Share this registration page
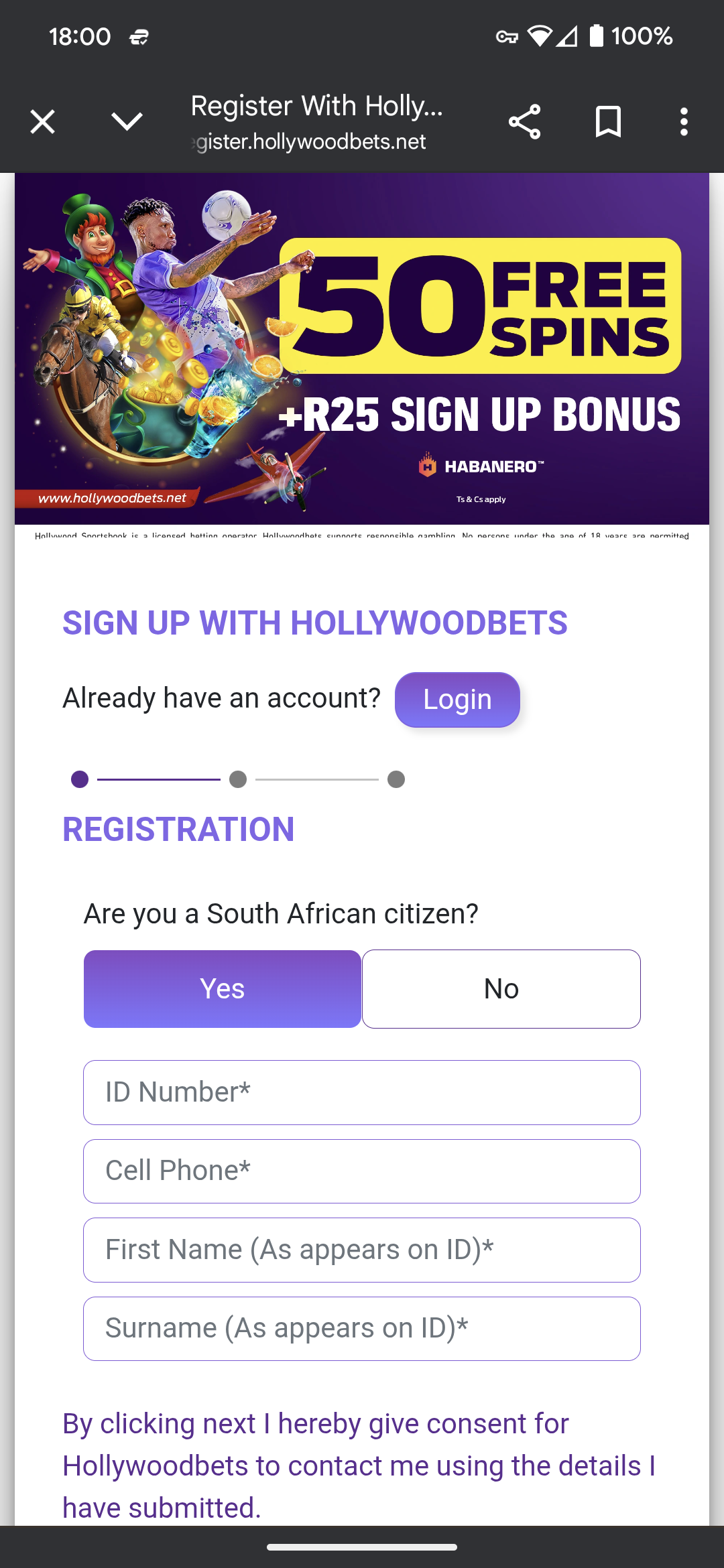Viewport: 724px width, 1568px height. click(524, 122)
